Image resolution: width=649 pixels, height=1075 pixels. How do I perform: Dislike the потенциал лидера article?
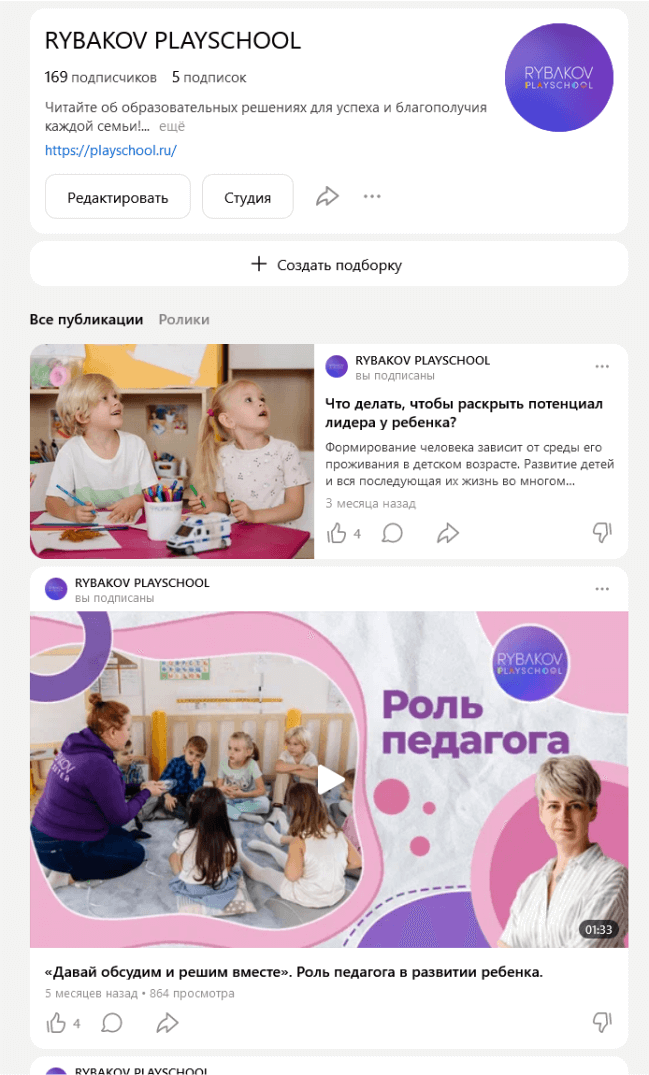point(601,532)
